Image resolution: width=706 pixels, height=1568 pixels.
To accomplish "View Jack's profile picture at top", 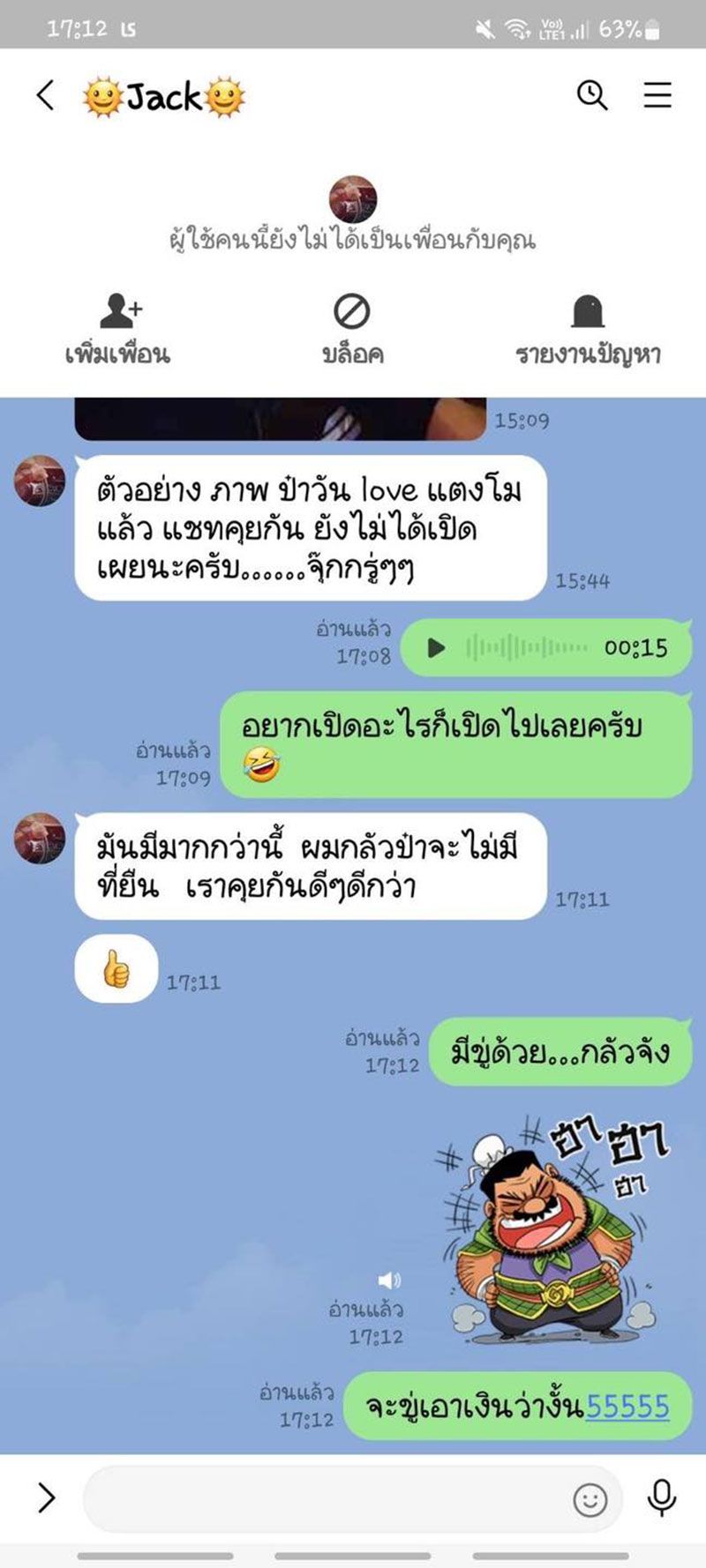I will [353, 198].
